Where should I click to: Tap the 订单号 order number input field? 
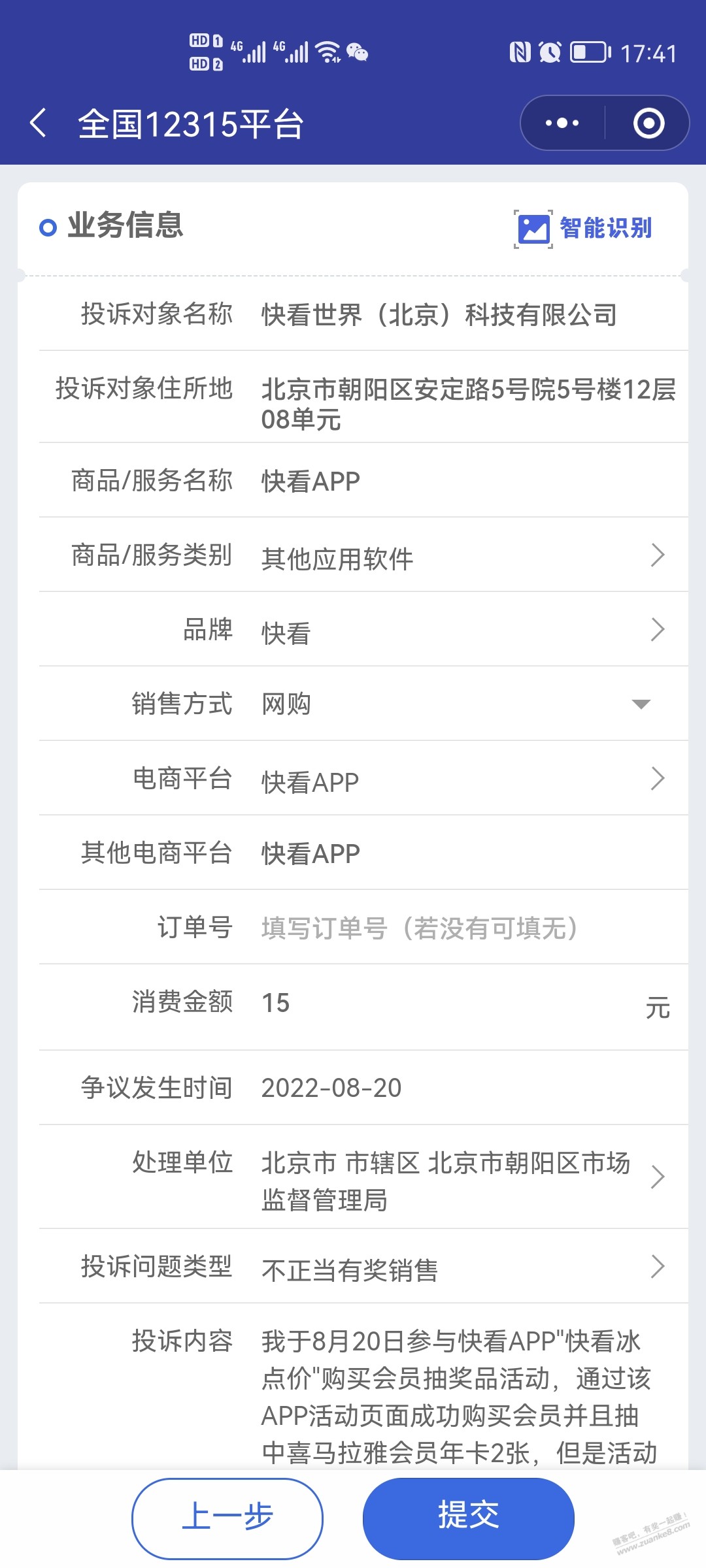point(418,927)
